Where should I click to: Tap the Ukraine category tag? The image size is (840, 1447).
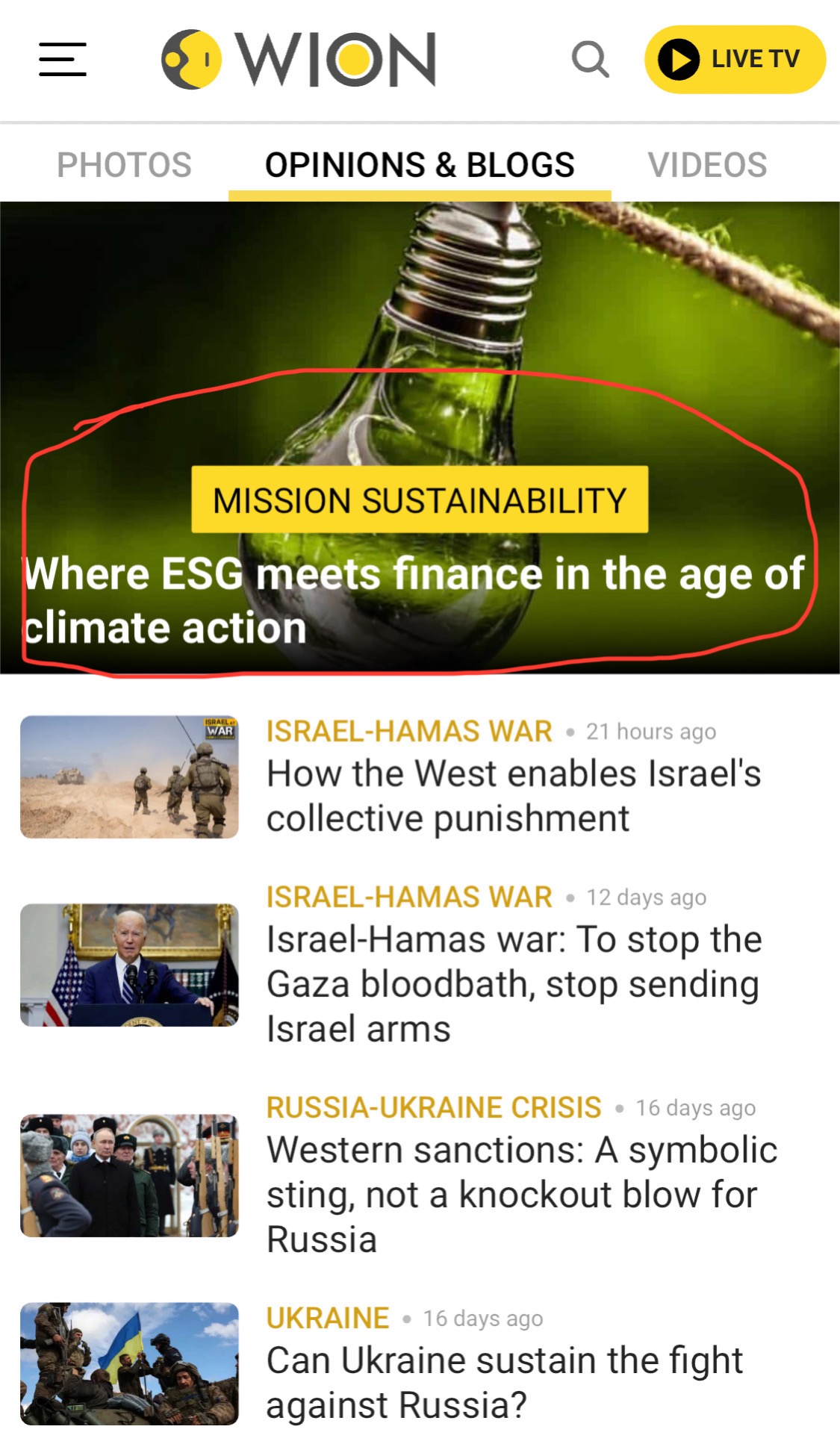pyautogui.click(x=328, y=1318)
